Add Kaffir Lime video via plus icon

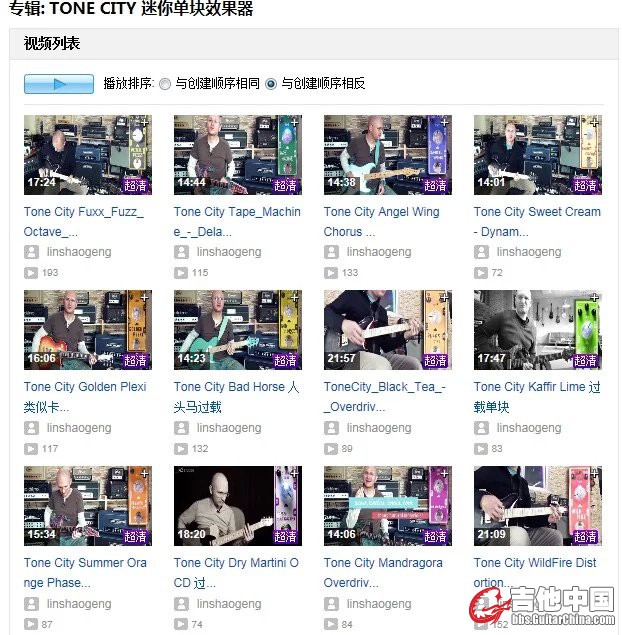pos(594,298)
